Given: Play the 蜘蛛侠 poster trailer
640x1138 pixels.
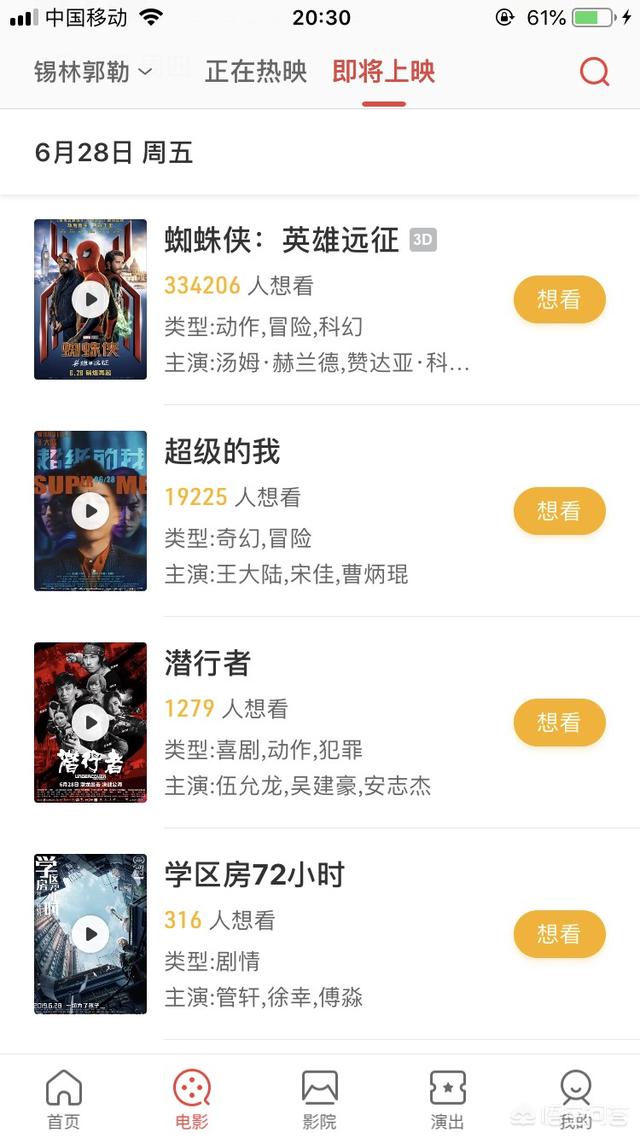Looking at the screenshot, I should click(91, 299).
